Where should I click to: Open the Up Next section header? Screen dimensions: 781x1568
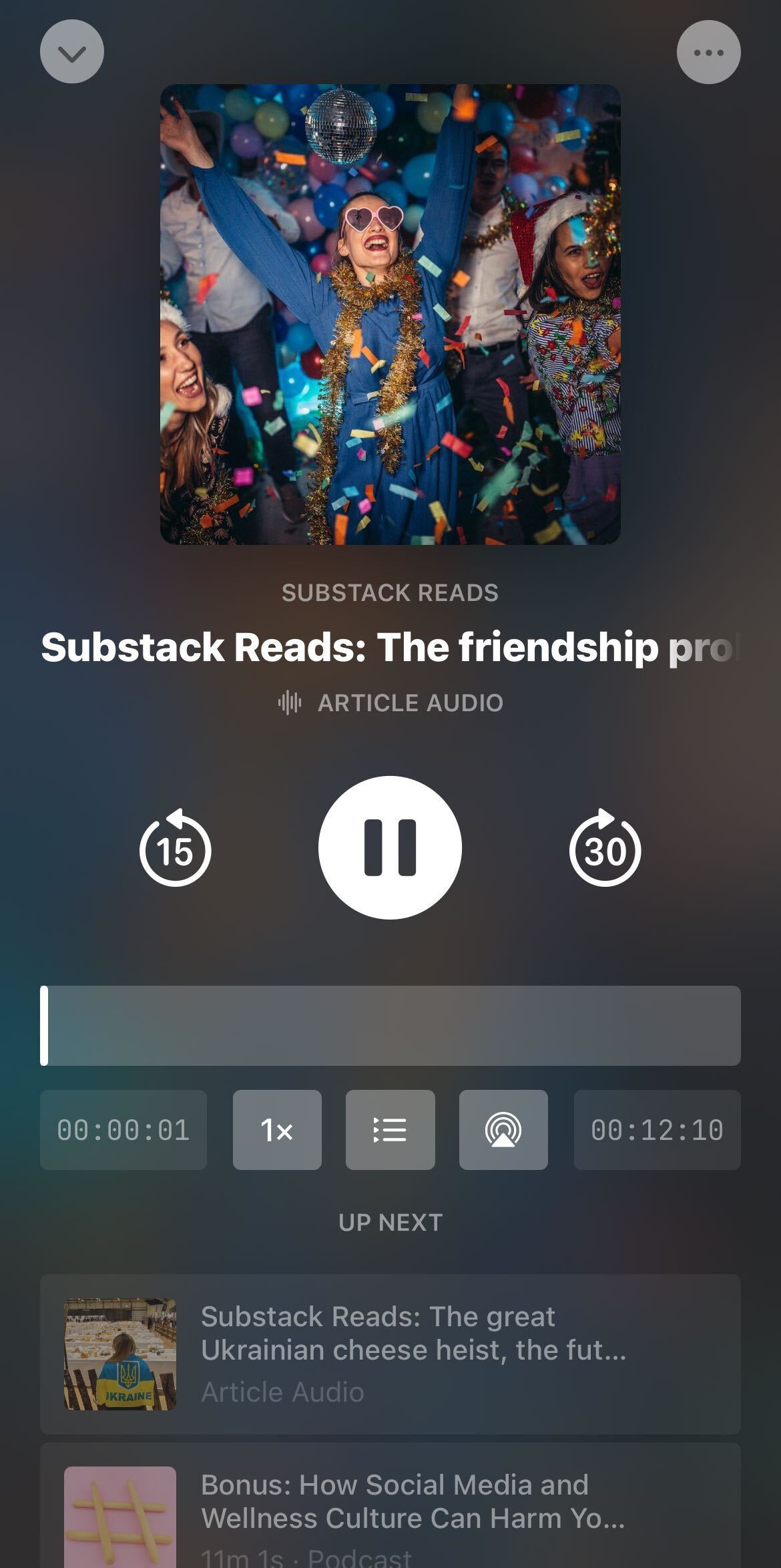pyautogui.click(x=390, y=1223)
